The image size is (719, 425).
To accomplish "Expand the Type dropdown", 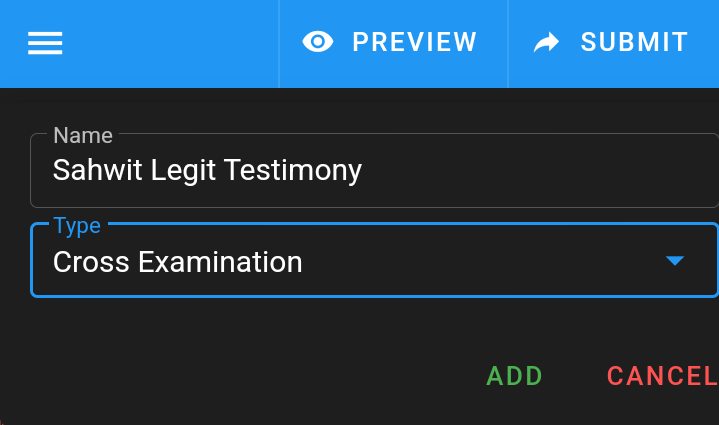I will point(374,260).
